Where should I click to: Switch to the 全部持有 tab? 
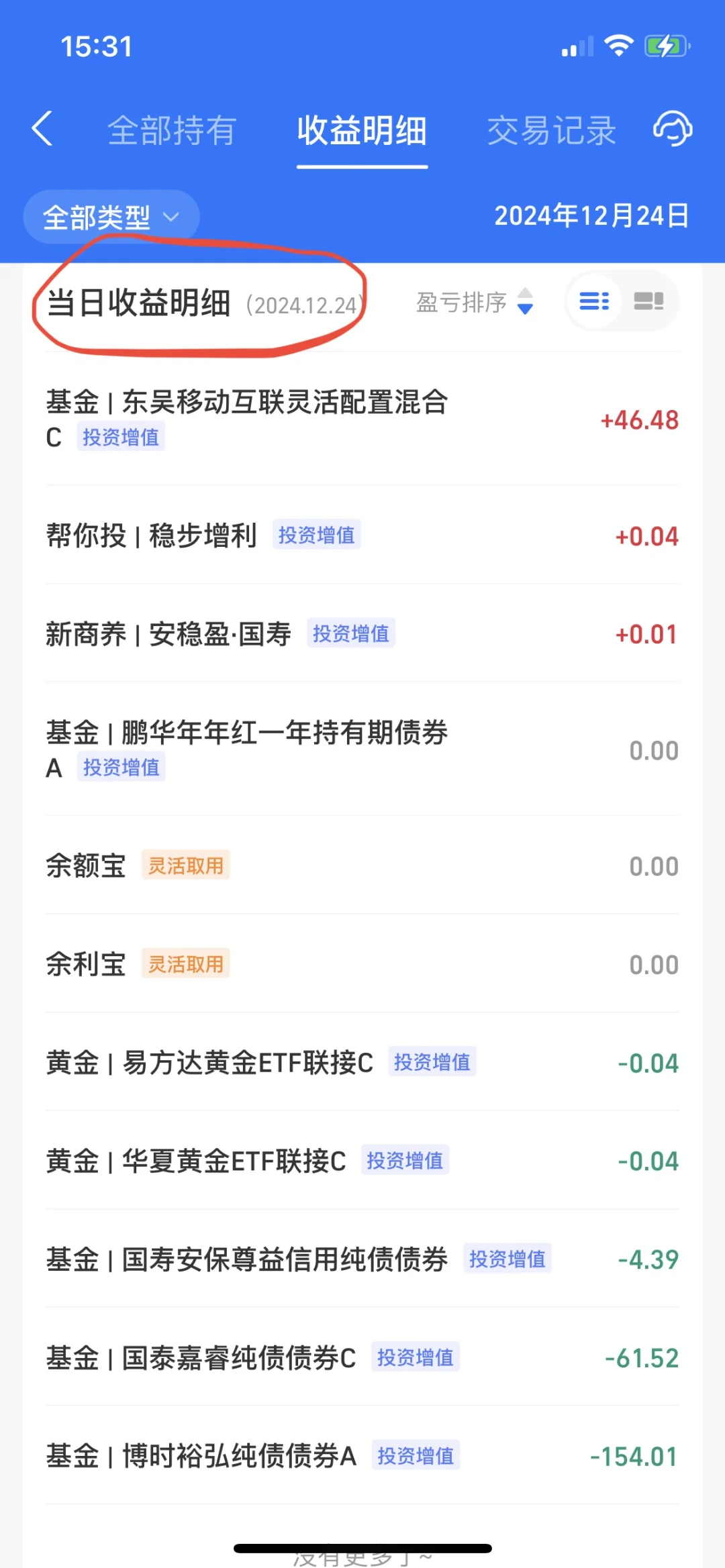[172, 130]
